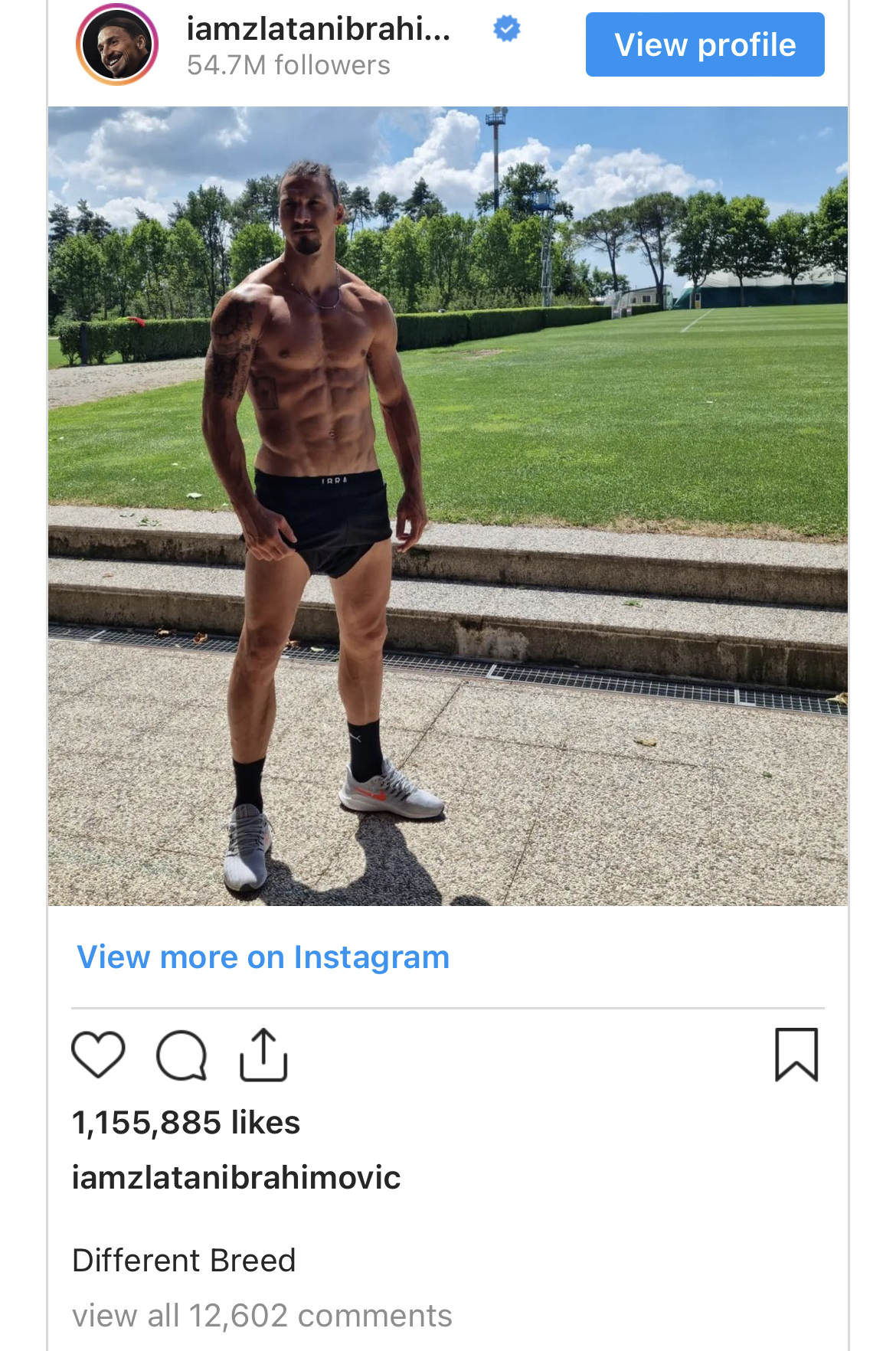Like the post with the heart icon

point(98,1055)
